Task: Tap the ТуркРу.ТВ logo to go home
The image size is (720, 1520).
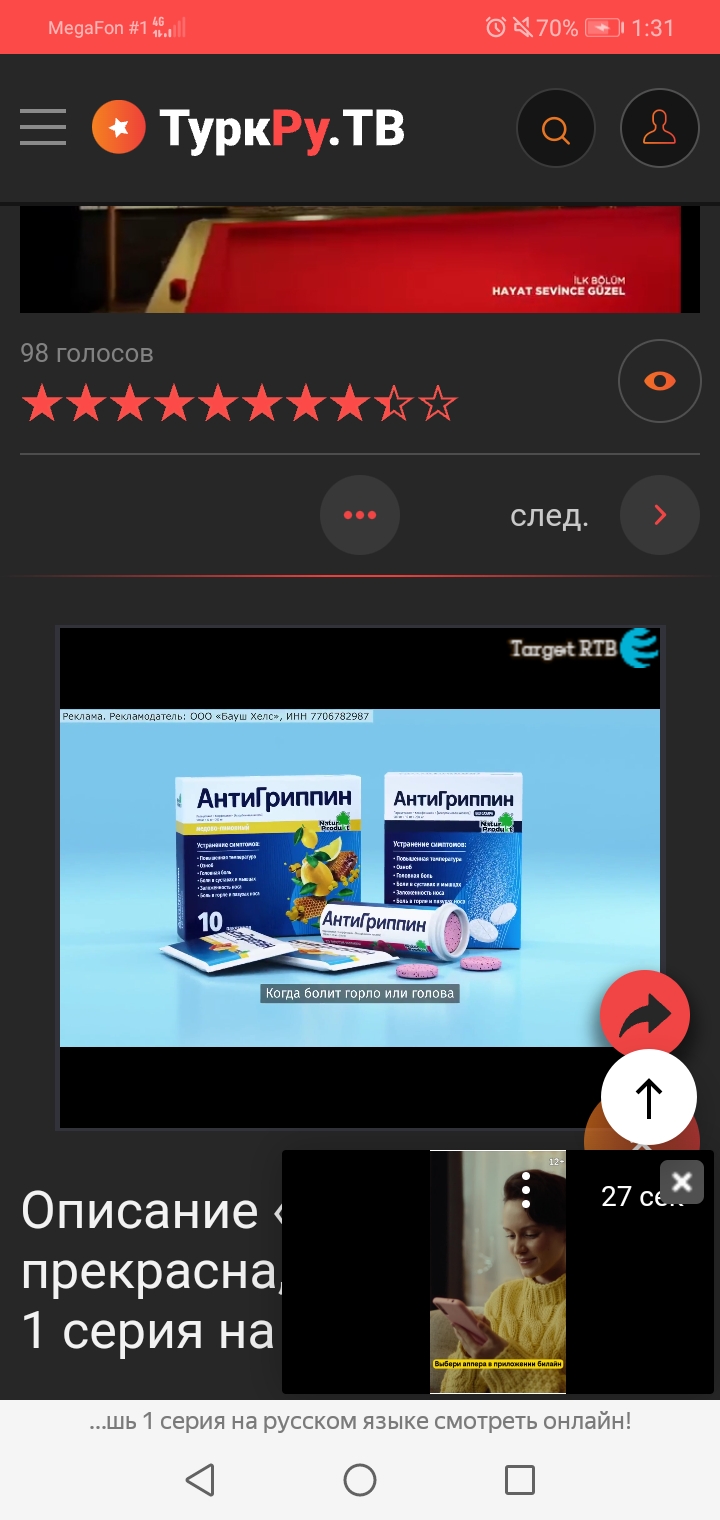Action: pyautogui.click(x=249, y=129)
